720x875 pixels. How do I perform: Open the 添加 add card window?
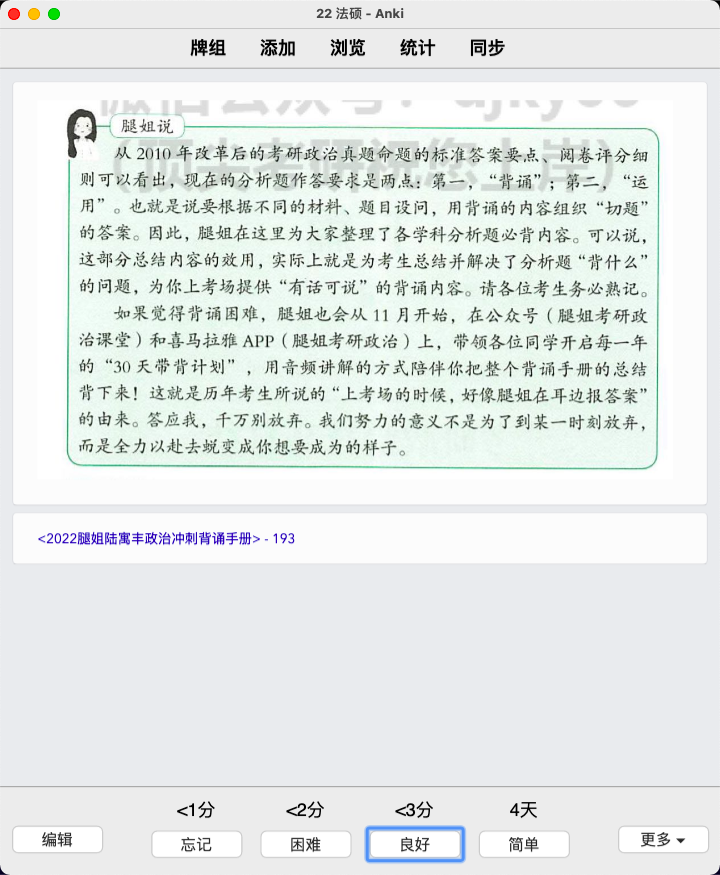(x=278, y=48)
